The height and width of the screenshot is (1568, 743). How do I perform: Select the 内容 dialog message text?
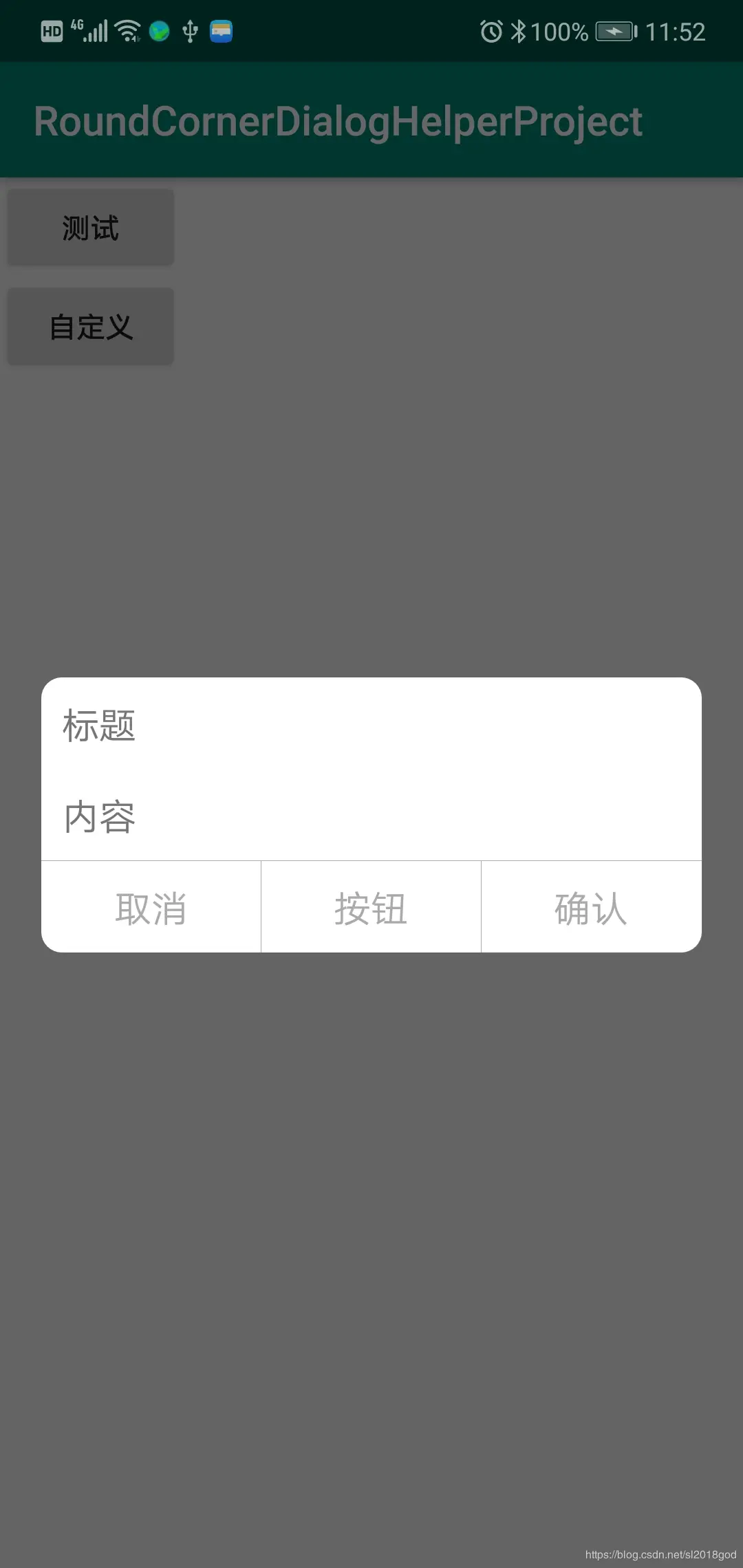pyautogui.click(x=99, y=818)
